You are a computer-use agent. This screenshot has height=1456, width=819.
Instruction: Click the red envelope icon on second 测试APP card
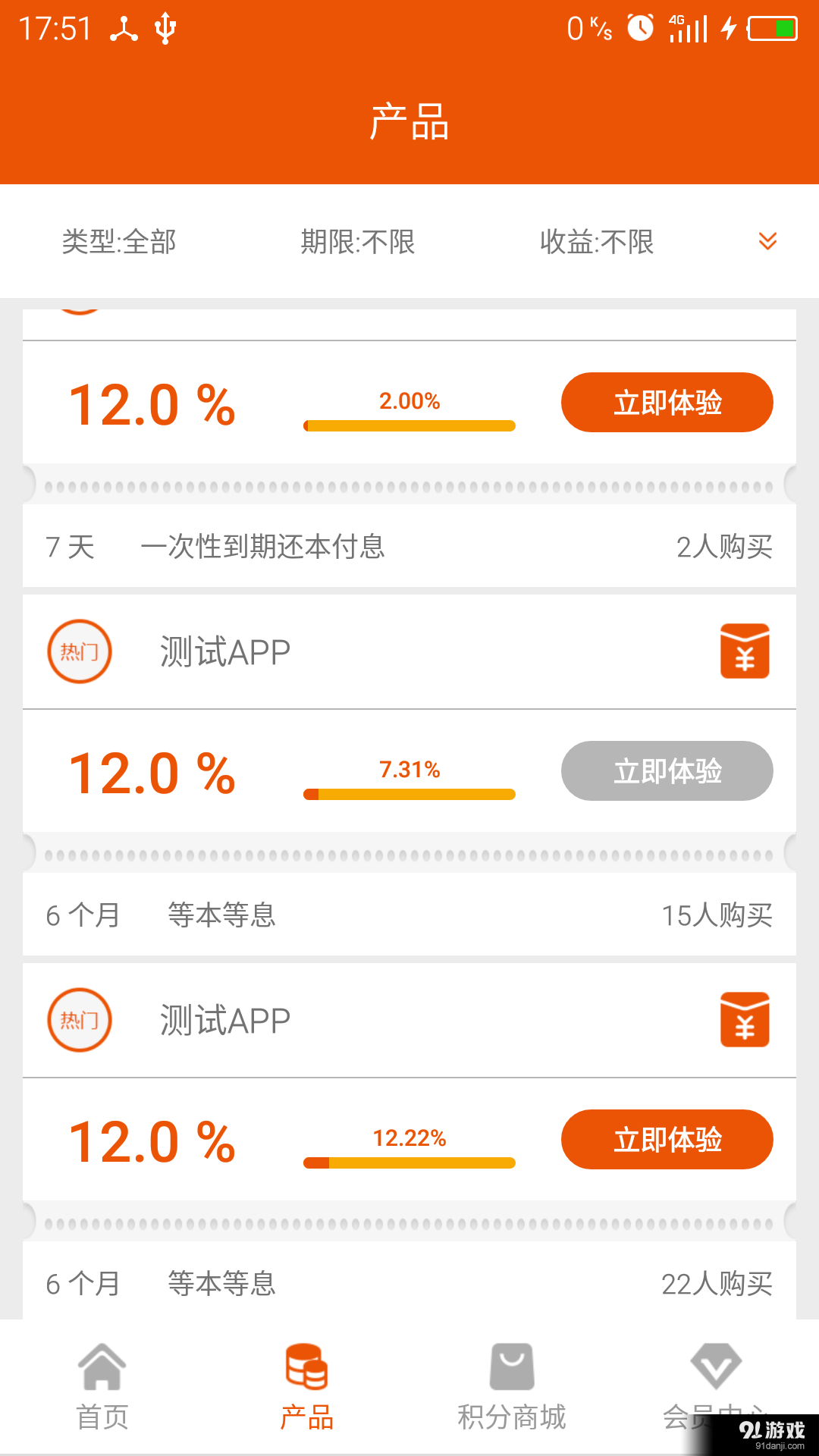click(744, 1019)
